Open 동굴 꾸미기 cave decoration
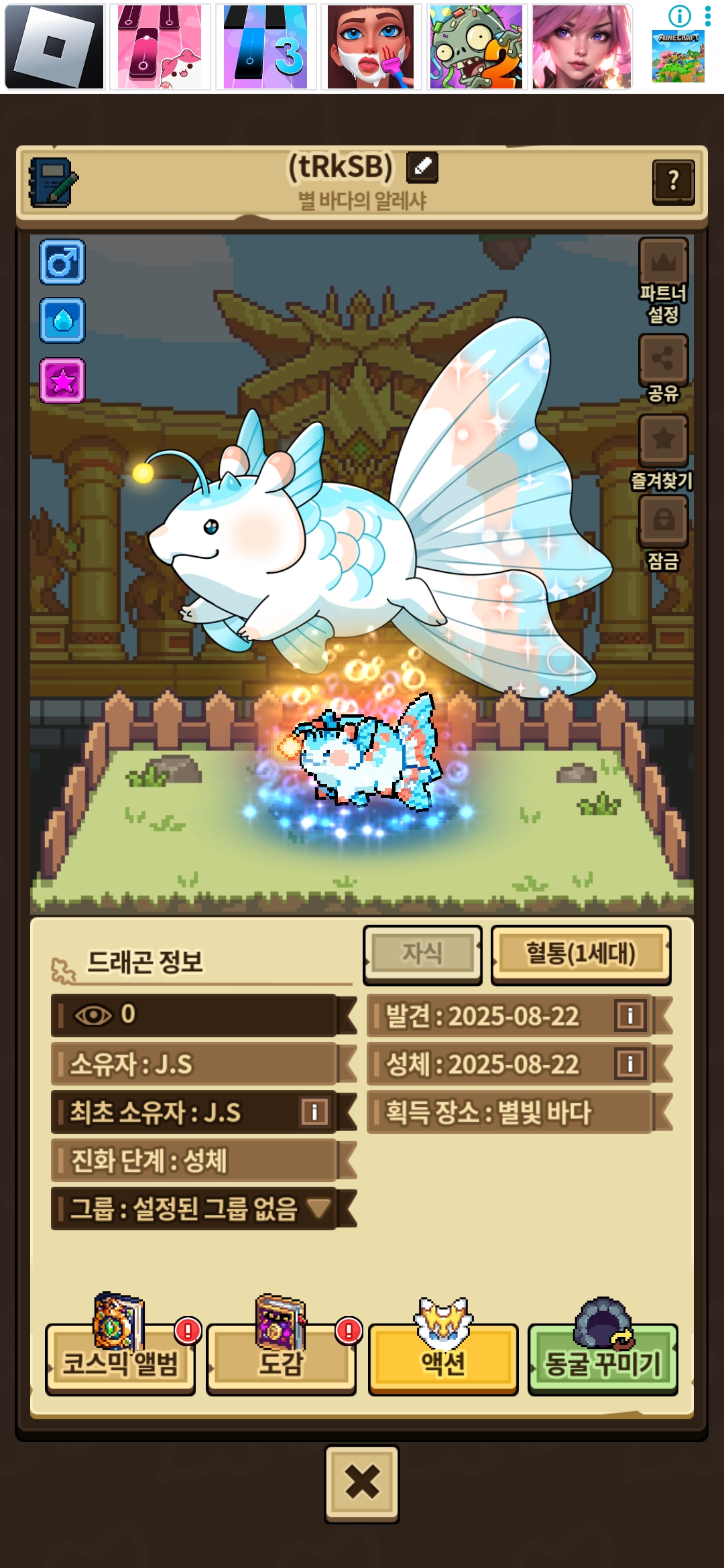This screenshot has width=724, height=1568. click(603, 1362)
